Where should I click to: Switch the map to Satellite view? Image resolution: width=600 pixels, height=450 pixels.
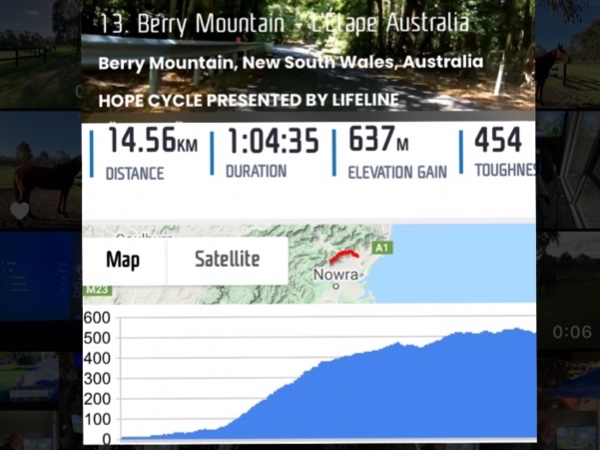pos(227,260)
